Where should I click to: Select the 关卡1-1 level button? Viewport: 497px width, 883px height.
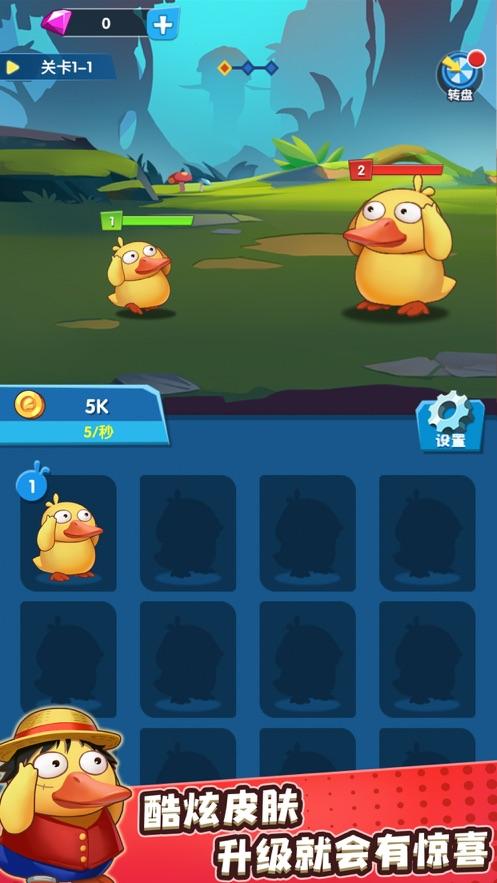[57, 68]
